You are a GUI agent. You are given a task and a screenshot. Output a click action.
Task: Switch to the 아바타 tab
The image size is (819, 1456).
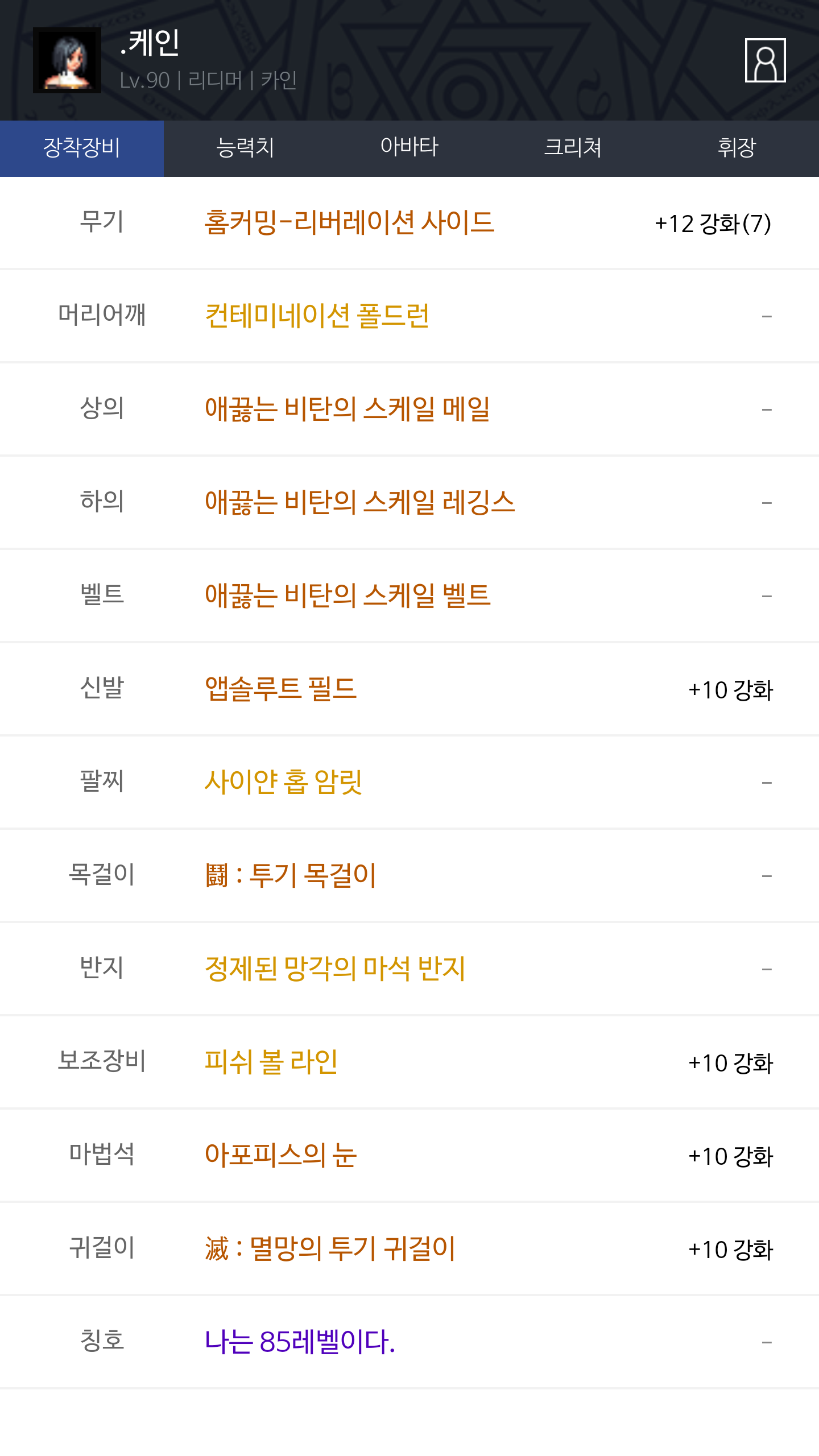pos(409,148)
